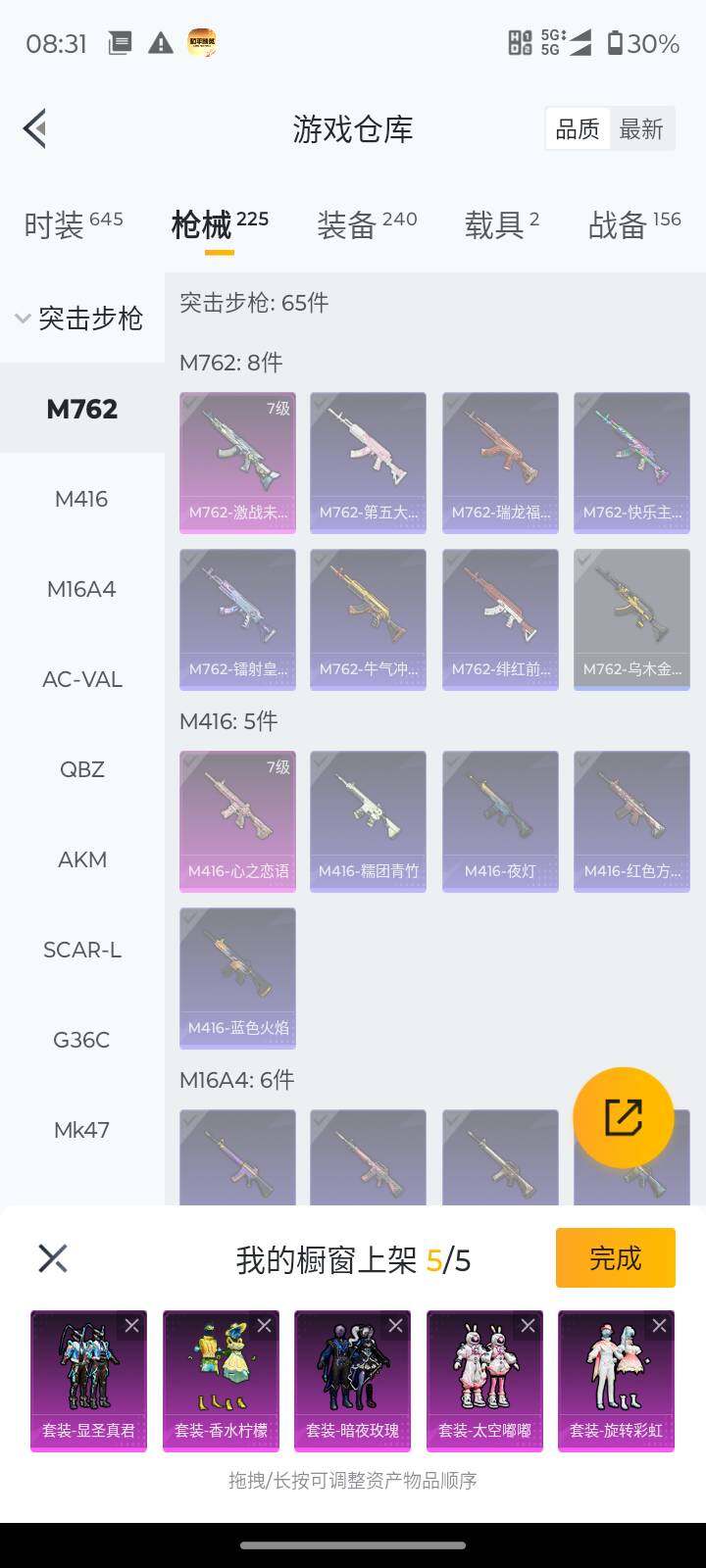706x1568 pixels.
Task: Choose the M416-蓝色火焰 skin
Action: (x=237, y=977)
